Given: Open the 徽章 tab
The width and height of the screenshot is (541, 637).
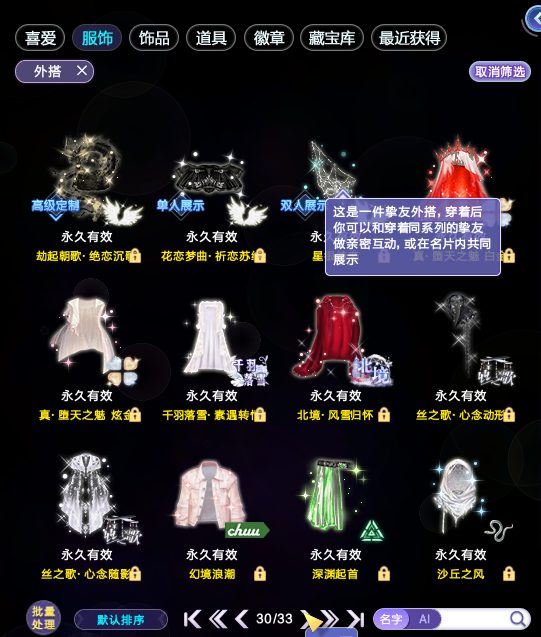Looking at the screenshot, I should [x=268, y=38].
